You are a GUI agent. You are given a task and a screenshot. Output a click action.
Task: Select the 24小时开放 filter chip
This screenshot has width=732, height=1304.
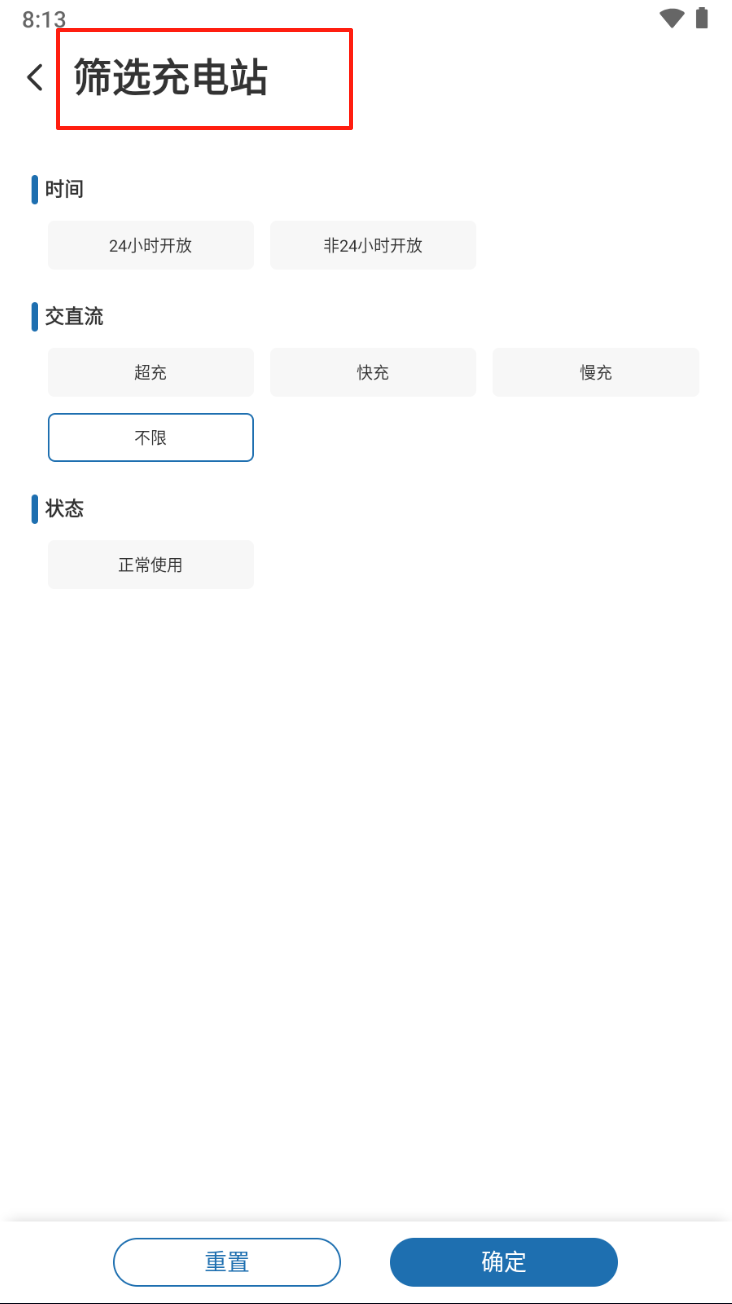click(151, 245)
